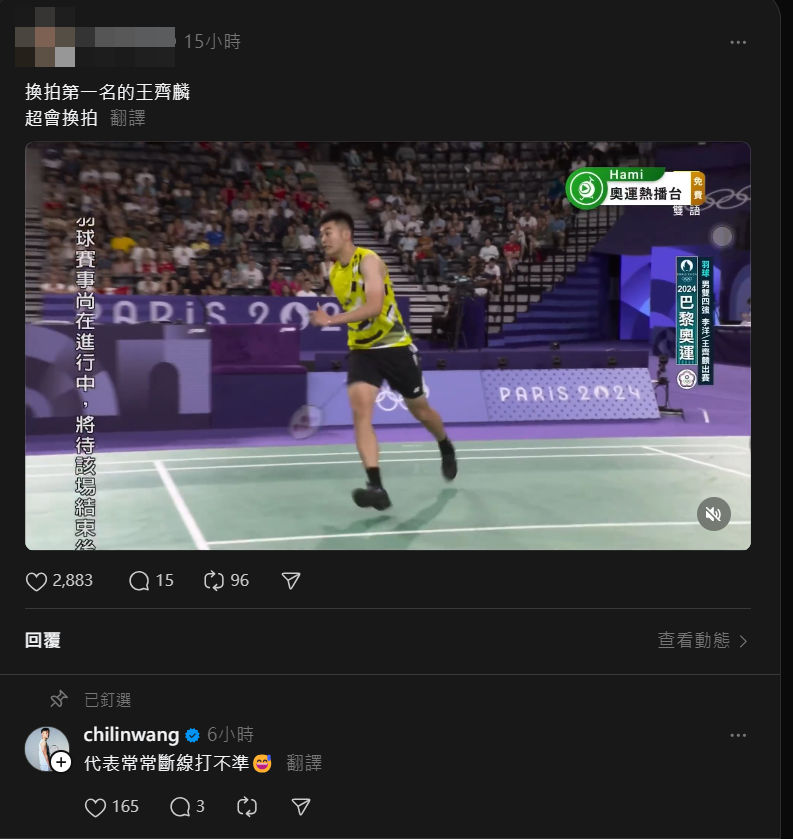793x839 pixels.
Task: Open chilinwang's profile from the username
Action: (131, 735)
